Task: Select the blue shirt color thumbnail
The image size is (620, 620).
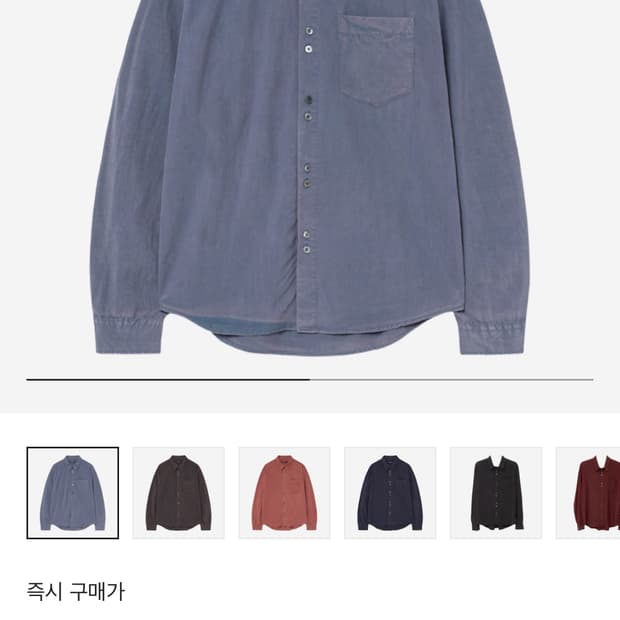Action: coord(73,493)
